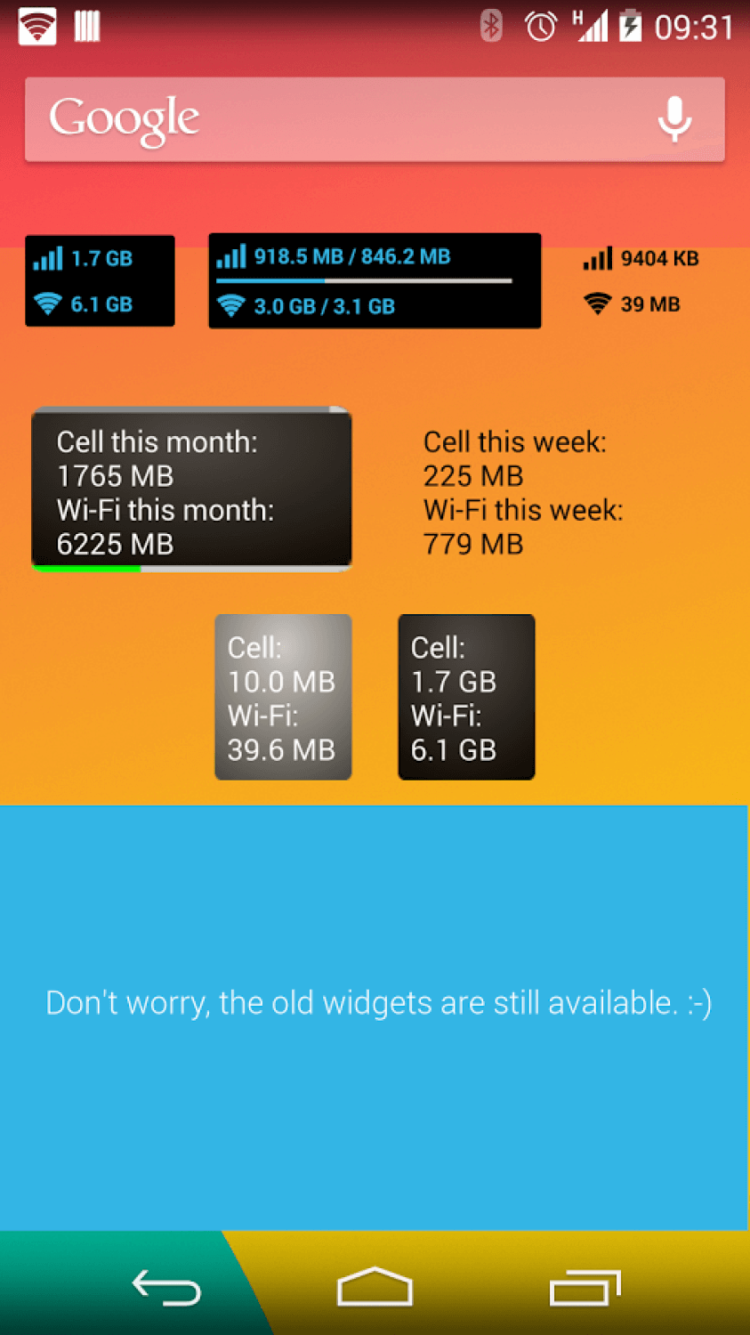The height and width of the screenshot is (1335, 750).
Task: Open the Google search bar
Action: coord(300,119)
